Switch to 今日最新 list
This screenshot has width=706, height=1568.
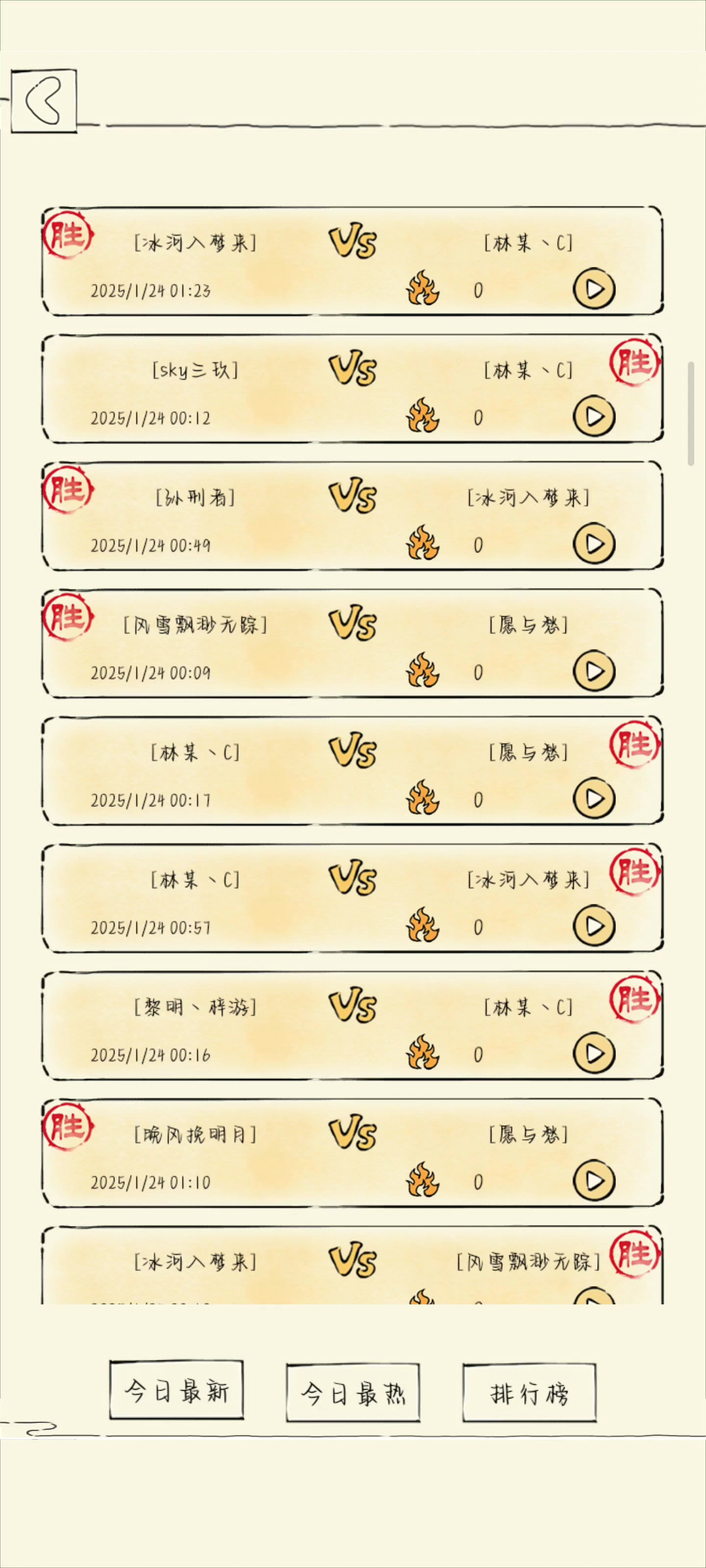coord(176,1391)
